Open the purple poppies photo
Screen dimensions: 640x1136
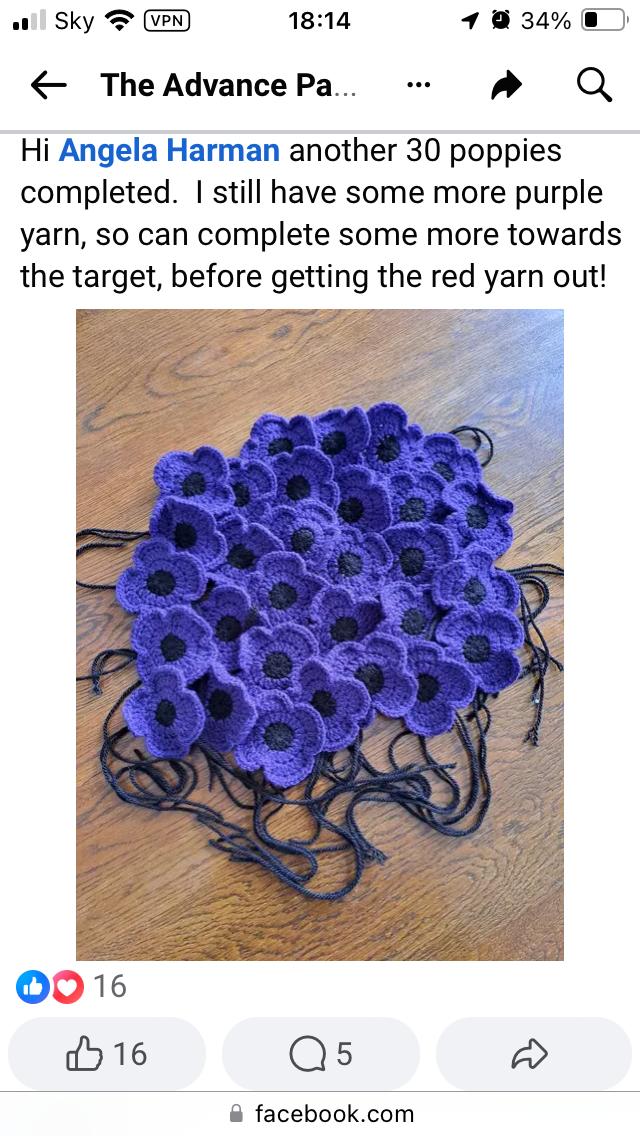coord(320,634)
